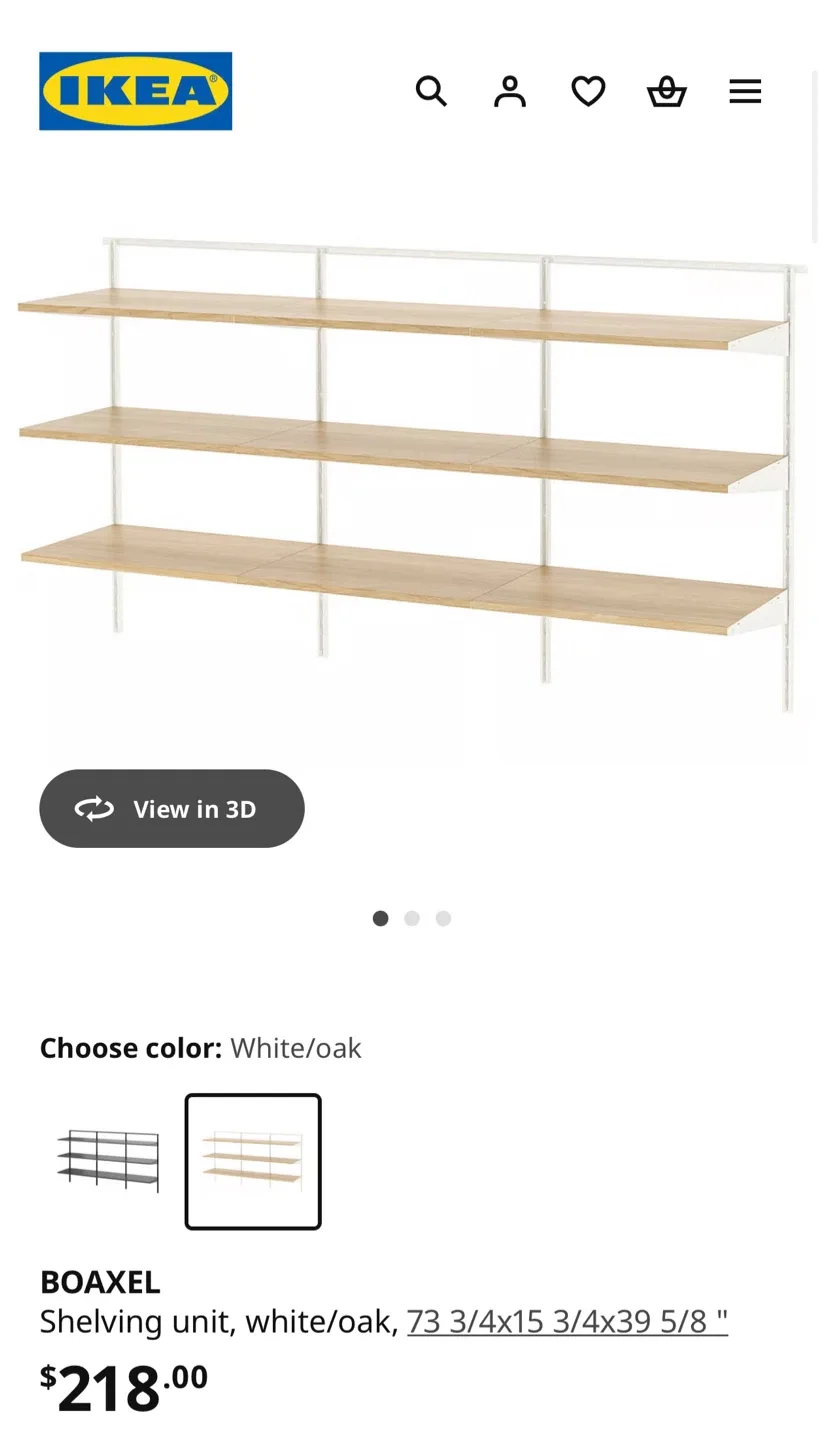Select the anthracite shelving color thumbnail

pyautogui.click(x=108, y=1161)
